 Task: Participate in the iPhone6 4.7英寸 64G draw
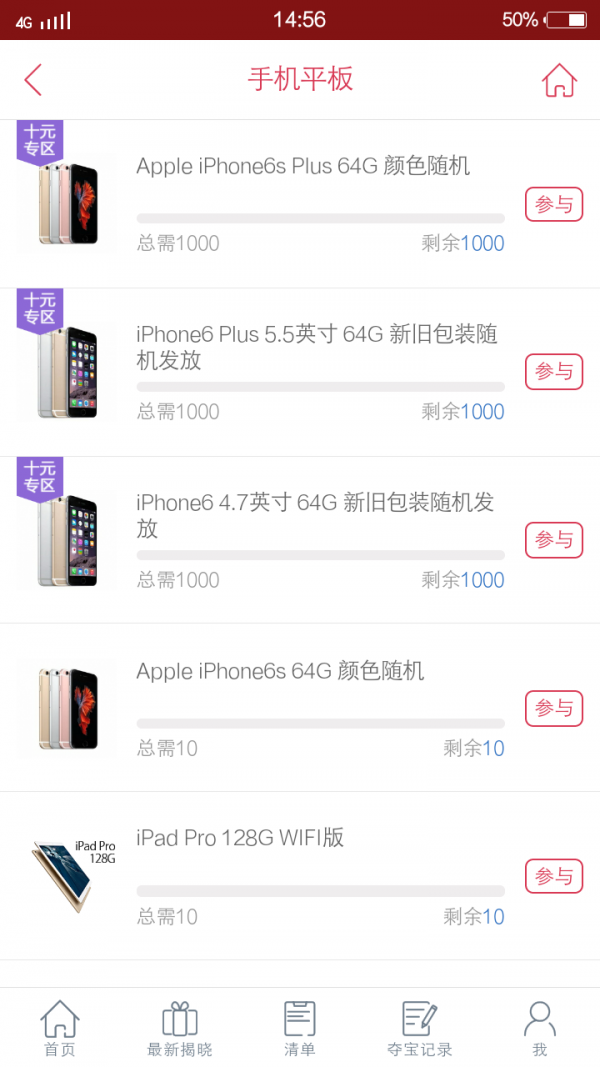[x=554, y=540]
